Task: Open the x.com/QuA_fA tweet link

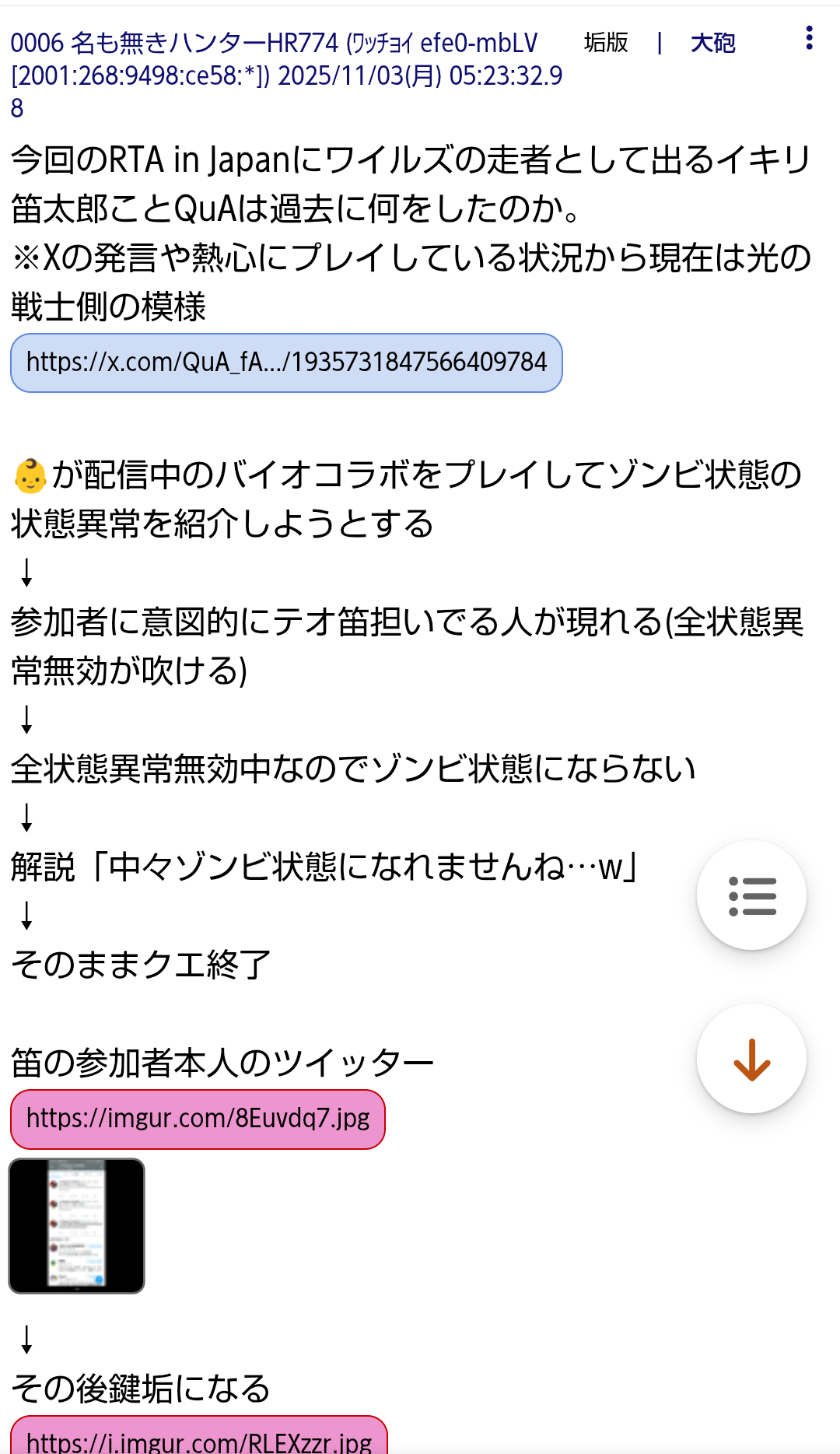Action: [286, 363]
